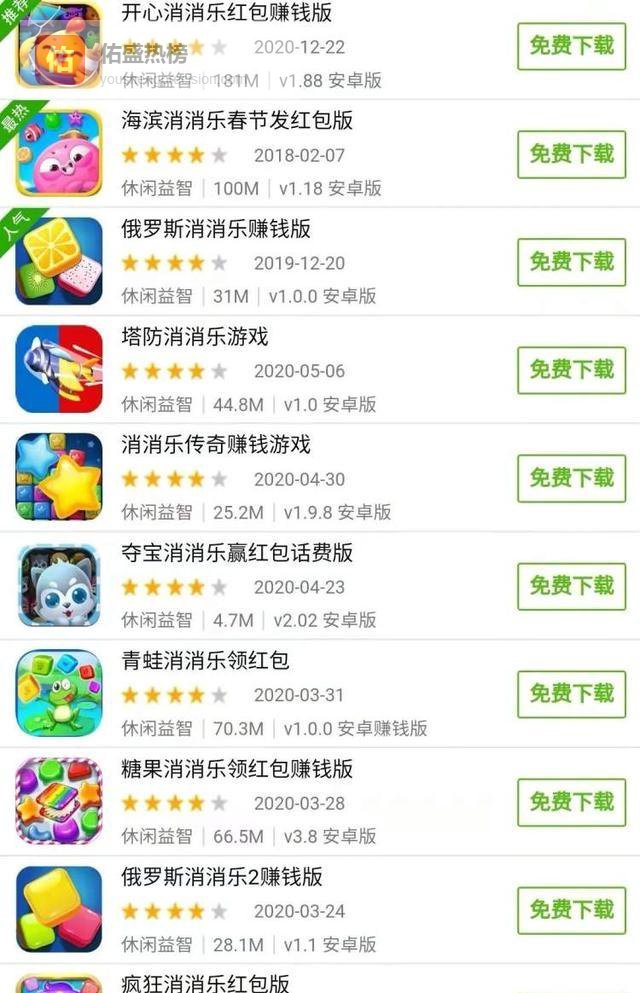Tap 免费下载 next to 塔防消消乐游戏
Screen dimensions: 640x993
click(x=571, y=370)
